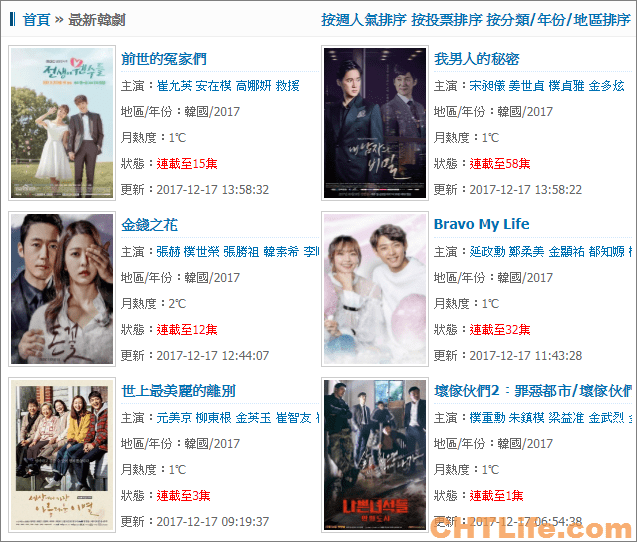The width and height of the screenshot is (637, 542).
Task: Tap the poster of 前世的冤家們
Action: pos(62,123)
